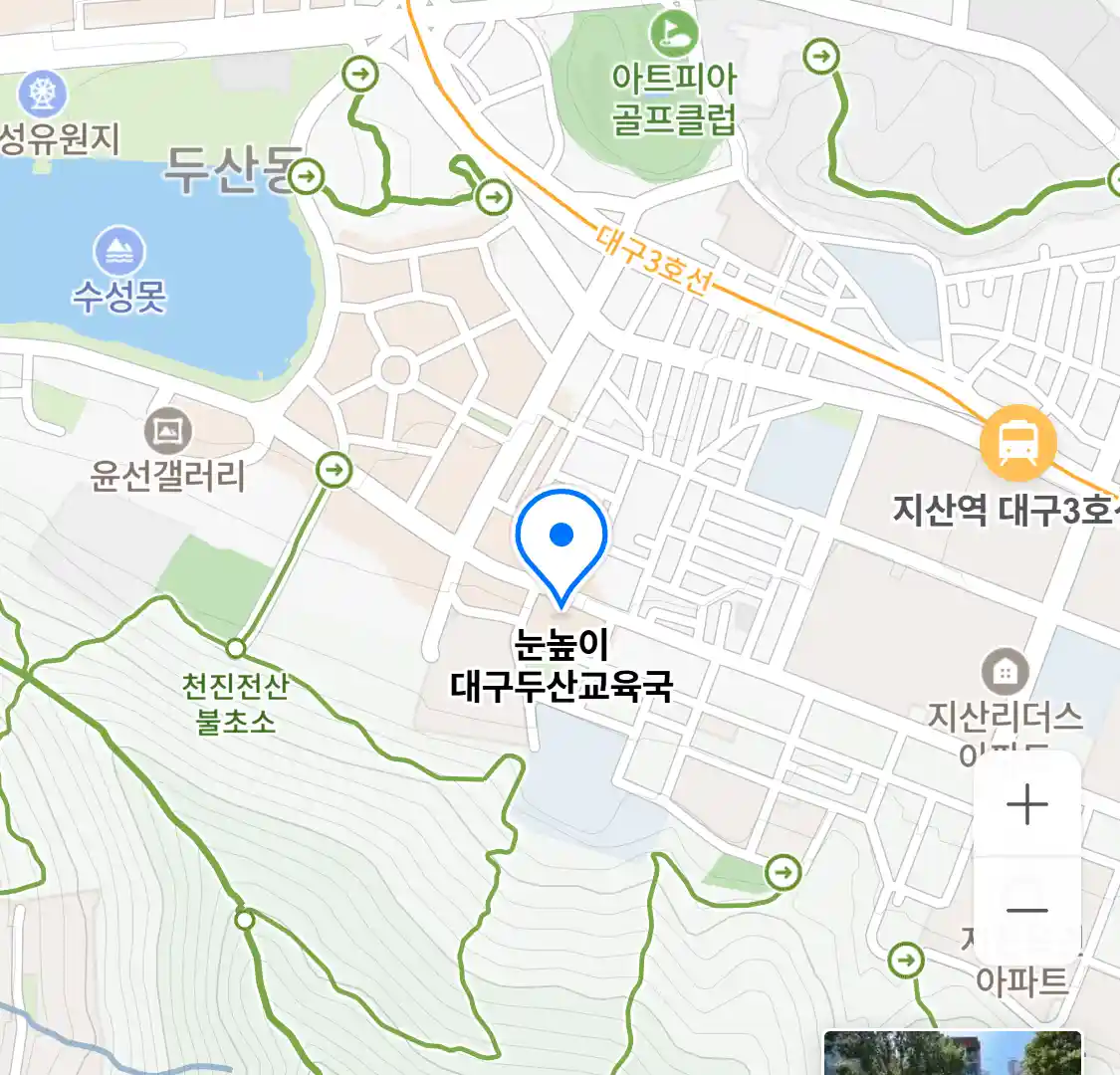
Task: Zoom out with the minus button
Action: coord(1026,910)
